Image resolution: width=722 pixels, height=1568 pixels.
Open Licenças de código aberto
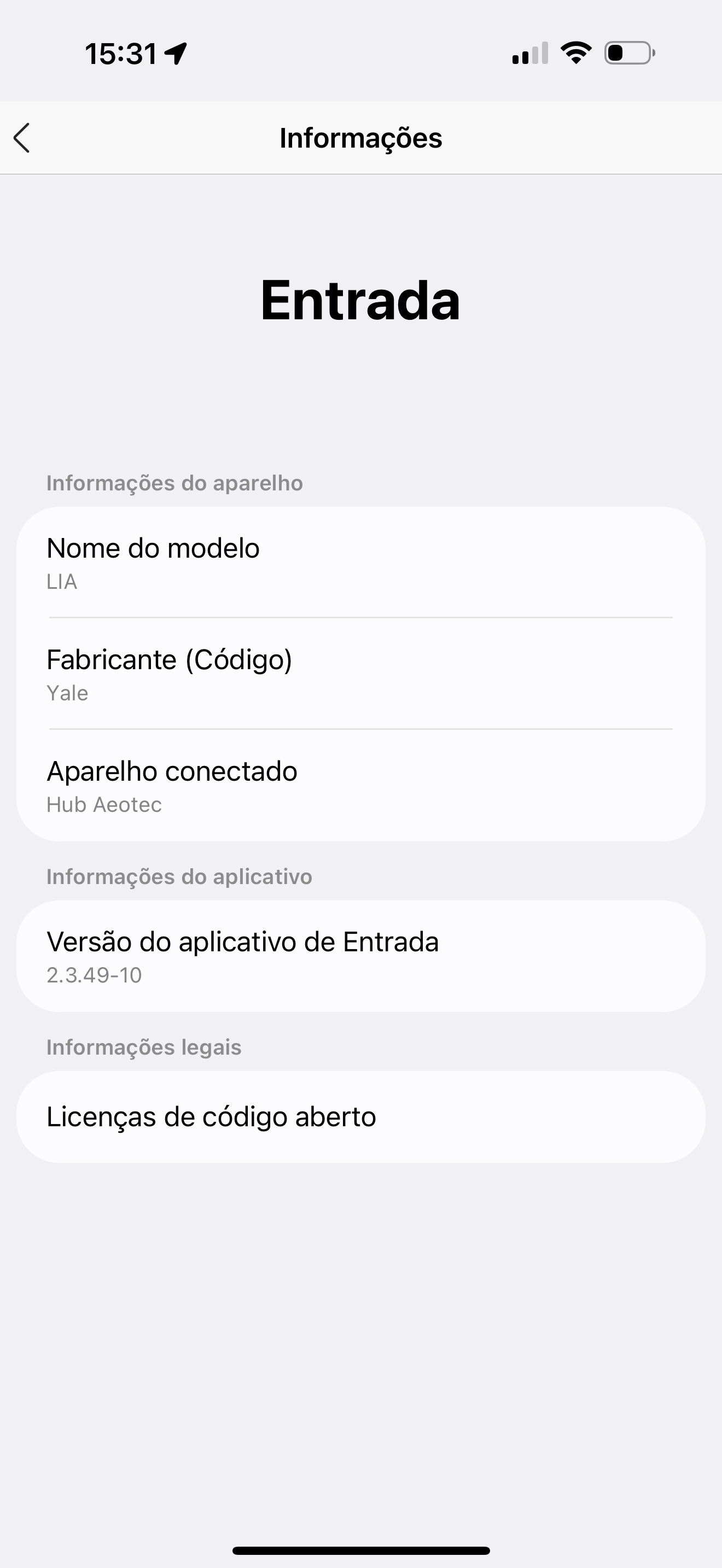[x=360, y=1117]
